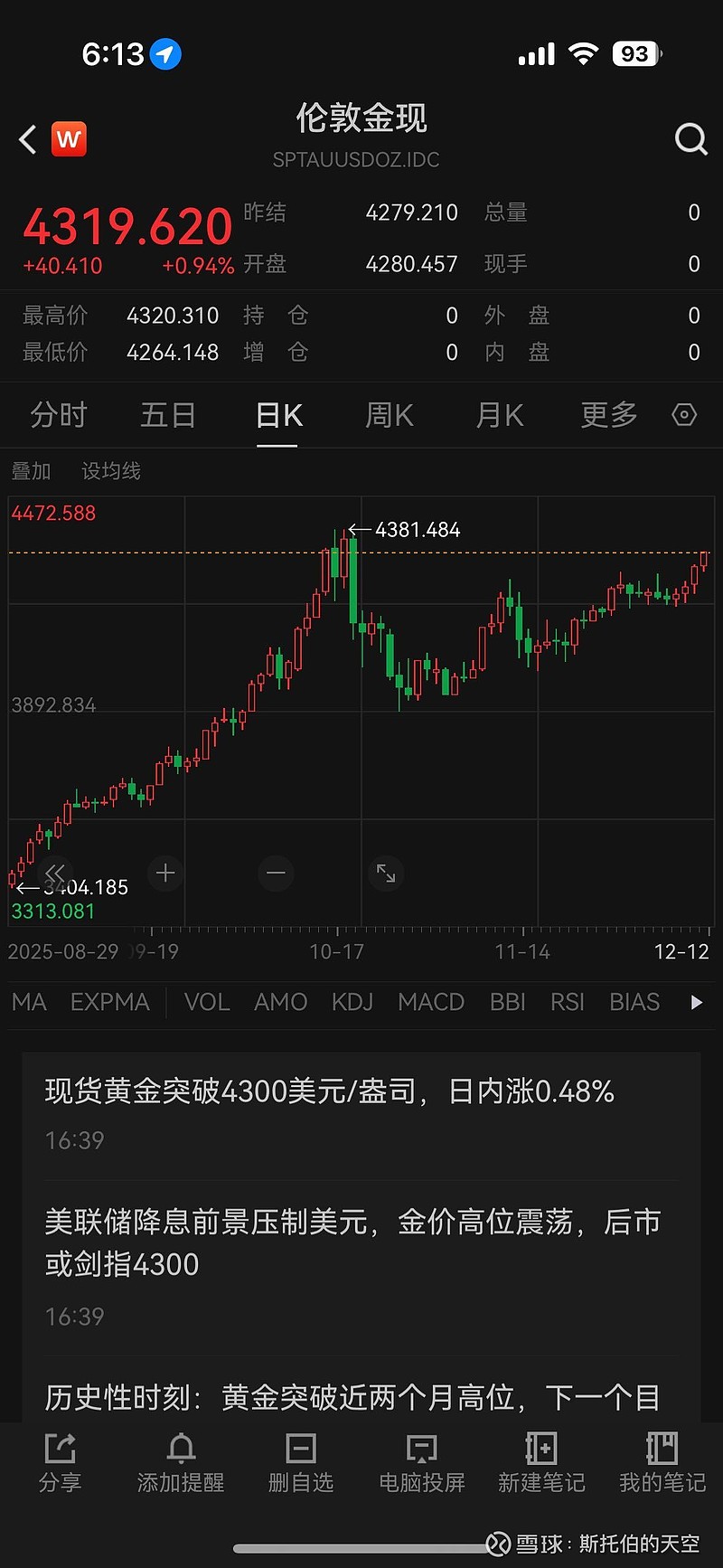Switch to the 分时 chart tab
The height and width of the screenshot is (1568, 723).
58,415
